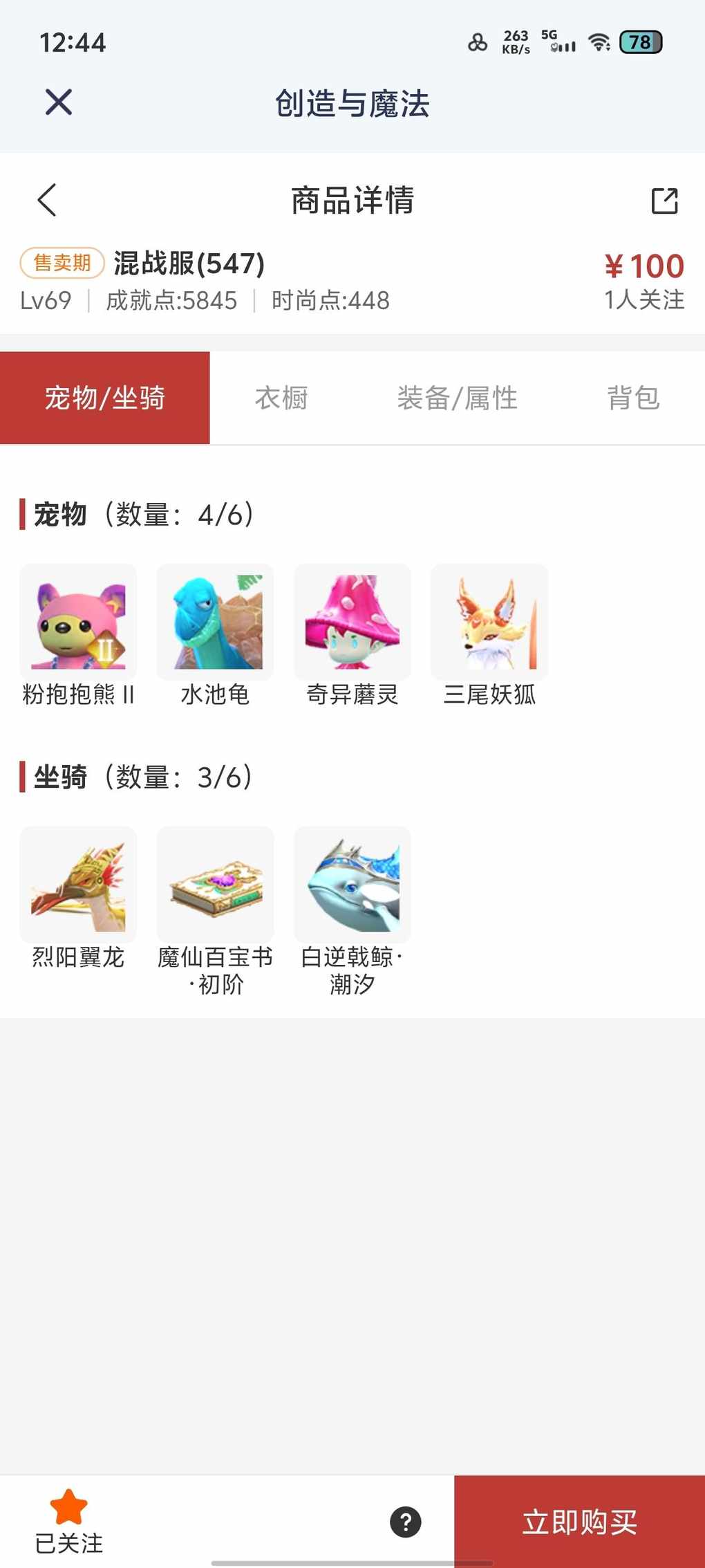
Task: Close the 创造与魔法 page
Action: (x=59, y=102)
